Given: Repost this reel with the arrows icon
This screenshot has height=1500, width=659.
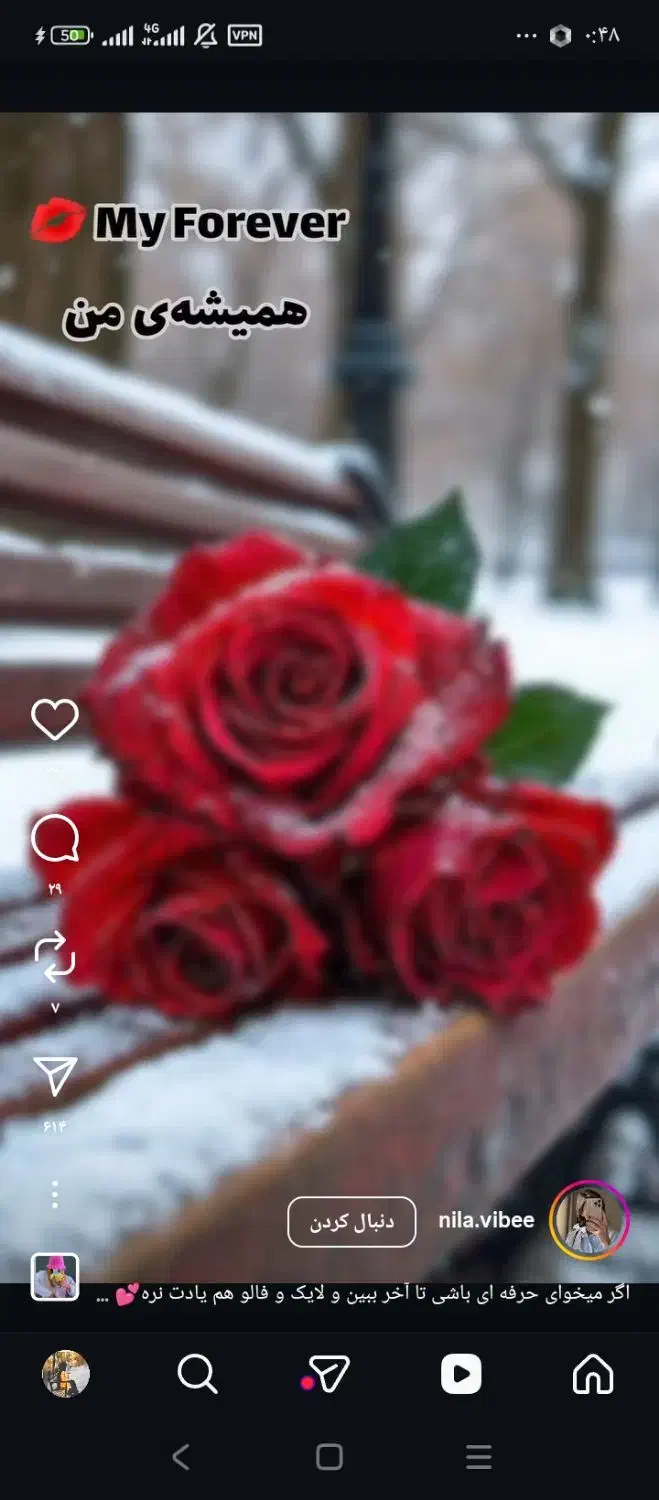Looking at the screenshot, I should pos(55,956).
